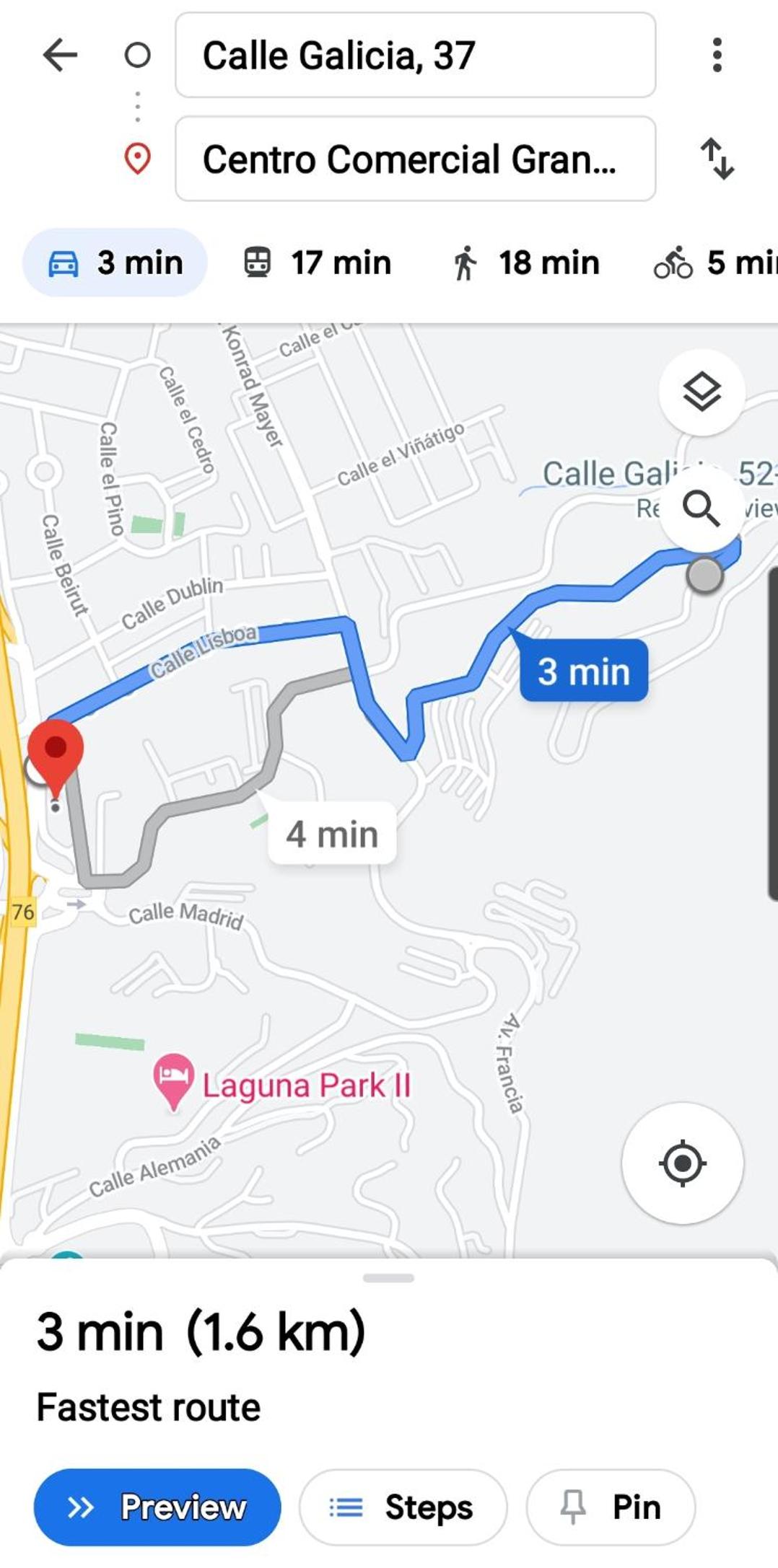
Task: Search along the route with magnifier
Action: (x=701, y=508)
